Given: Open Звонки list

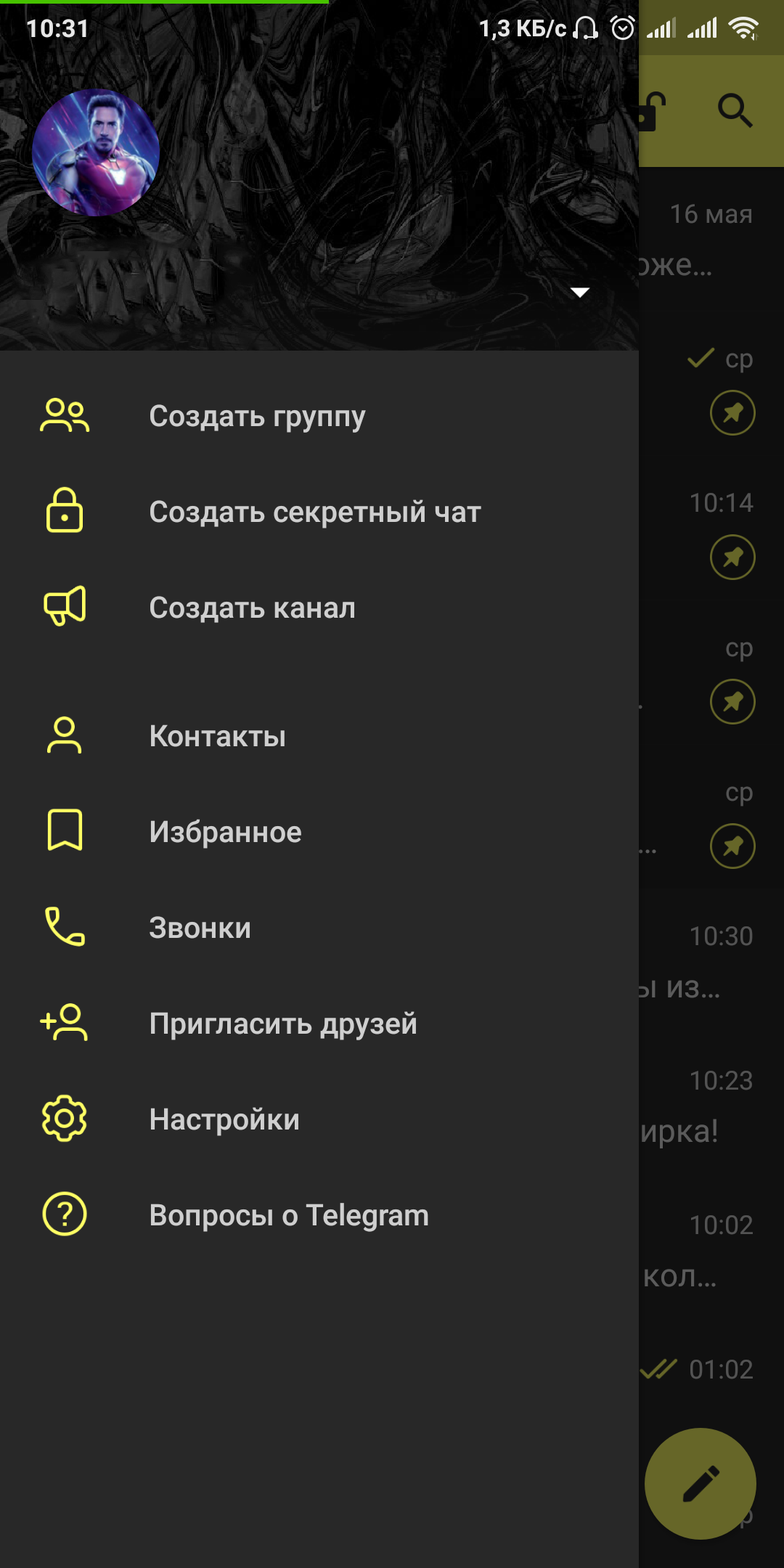Looking at the screenshot, I should 319,928.
